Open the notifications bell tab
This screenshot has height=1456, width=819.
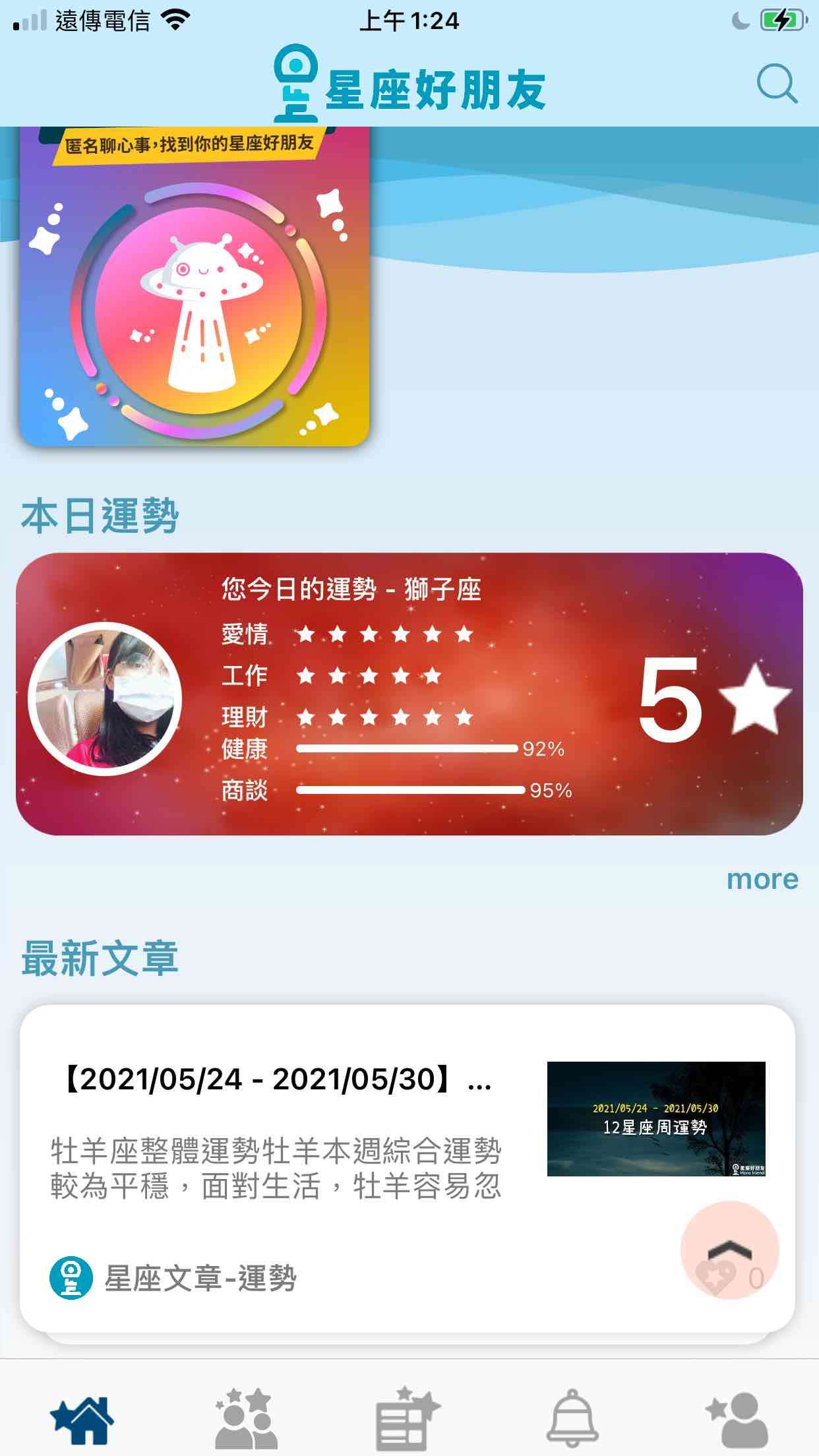tap(572, 1418)
